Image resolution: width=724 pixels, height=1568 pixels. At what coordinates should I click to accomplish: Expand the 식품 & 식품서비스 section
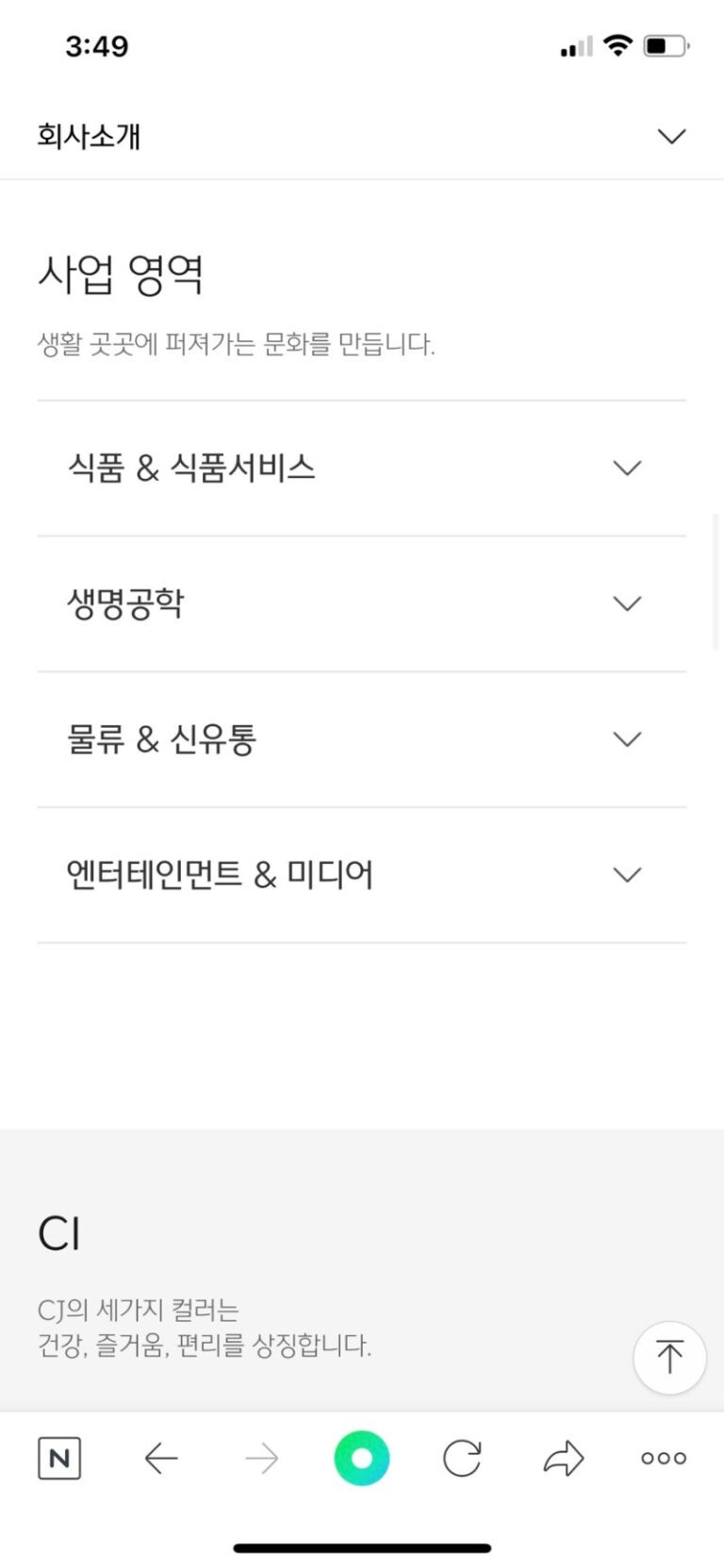tap(626, 468)
